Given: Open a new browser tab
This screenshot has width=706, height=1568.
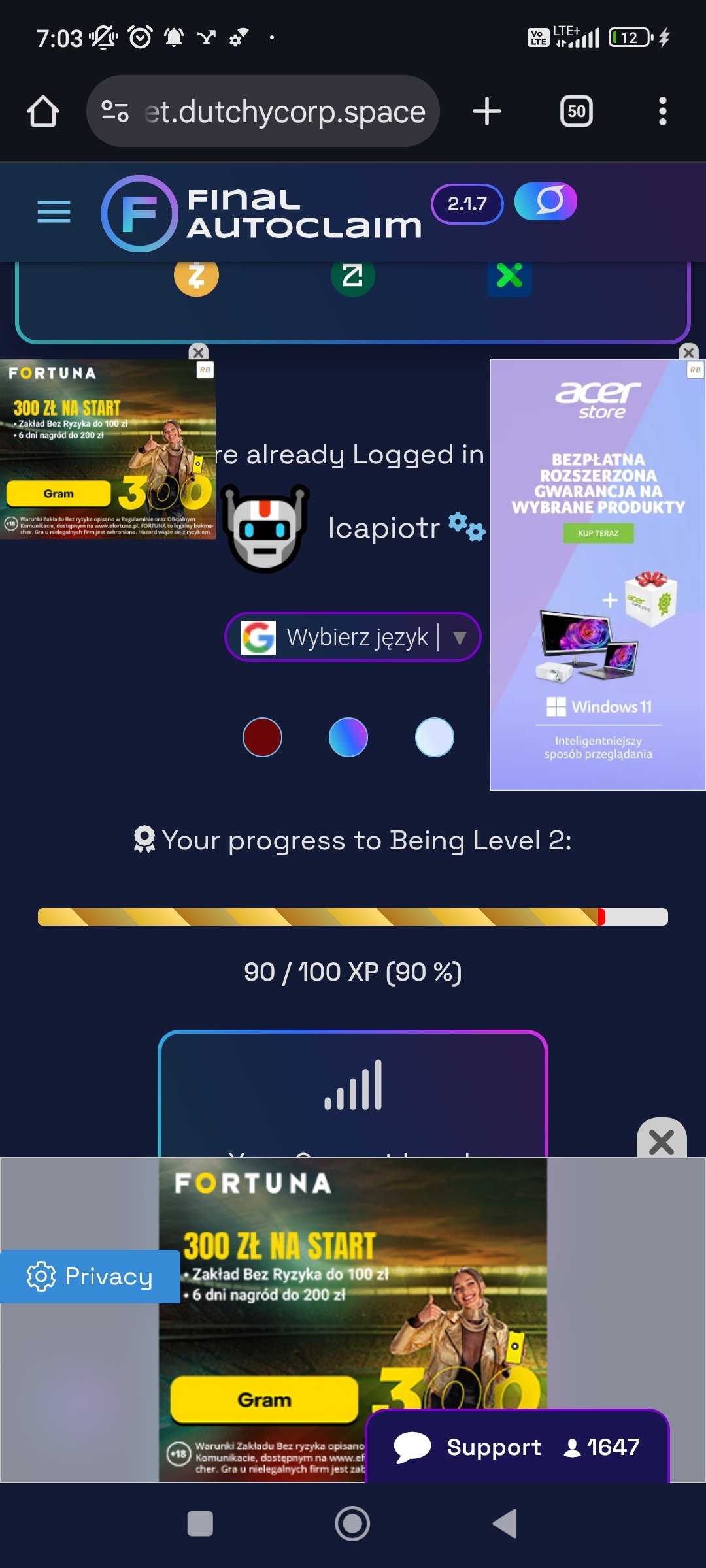Looking at the screenshot, I should [487, 112].
